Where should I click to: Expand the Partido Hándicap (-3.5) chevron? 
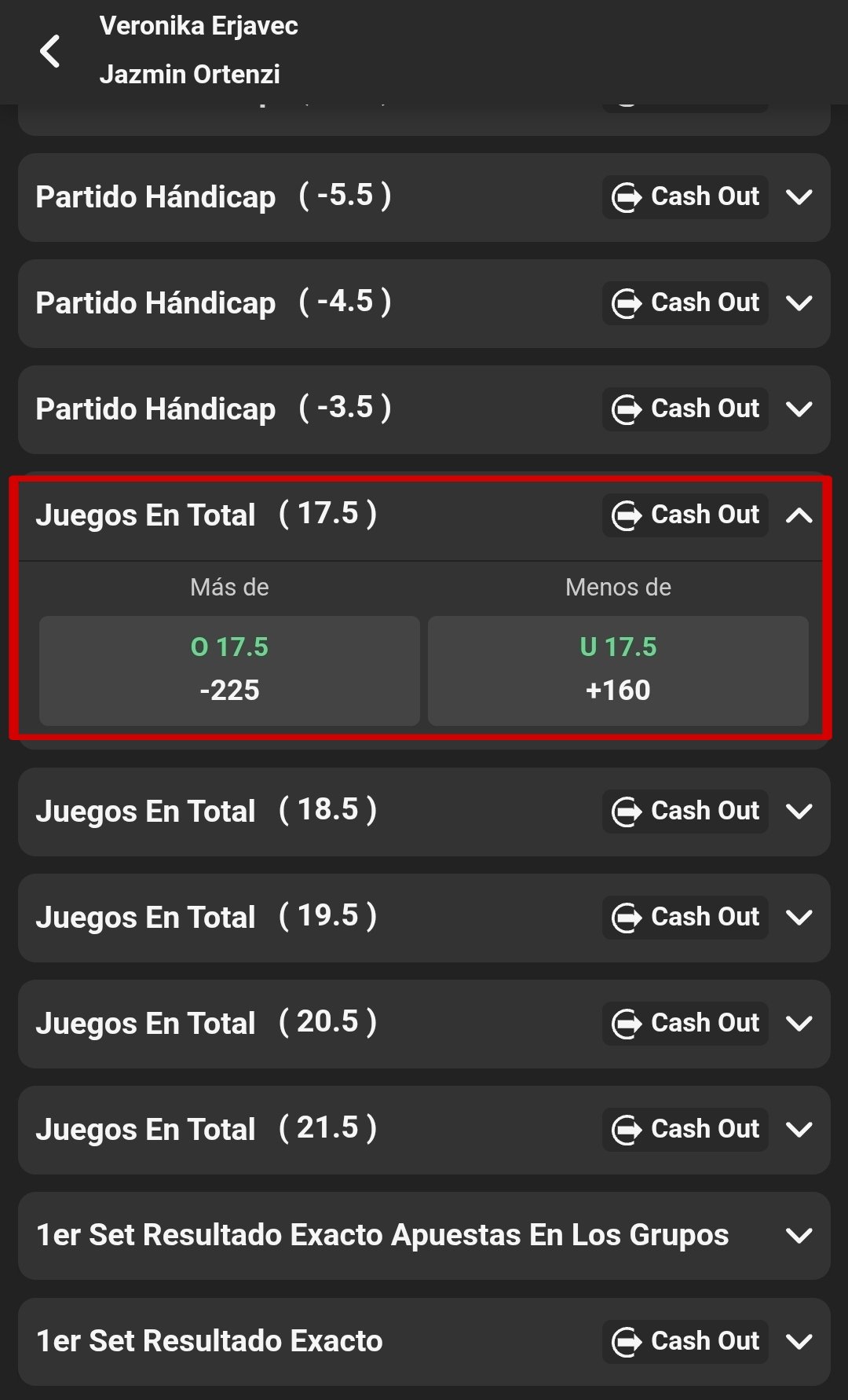coord(800,409)
